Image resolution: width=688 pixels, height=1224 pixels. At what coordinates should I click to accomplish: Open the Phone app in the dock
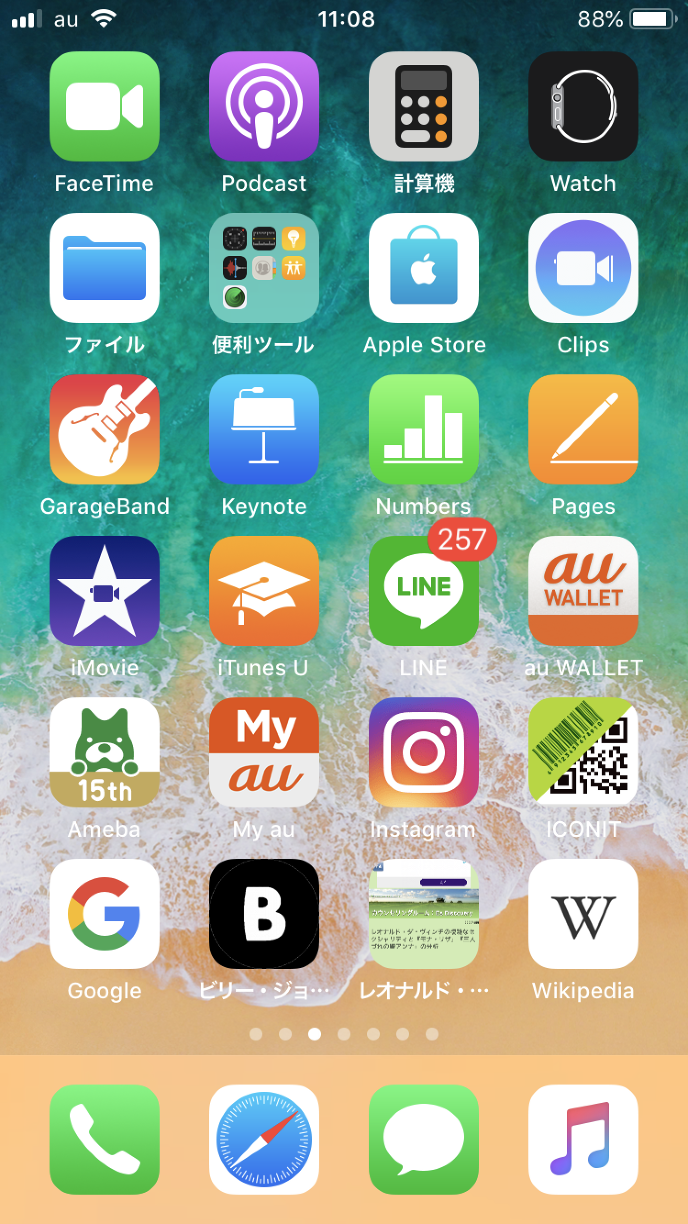pyautogui.click(x=105, y=1140)
